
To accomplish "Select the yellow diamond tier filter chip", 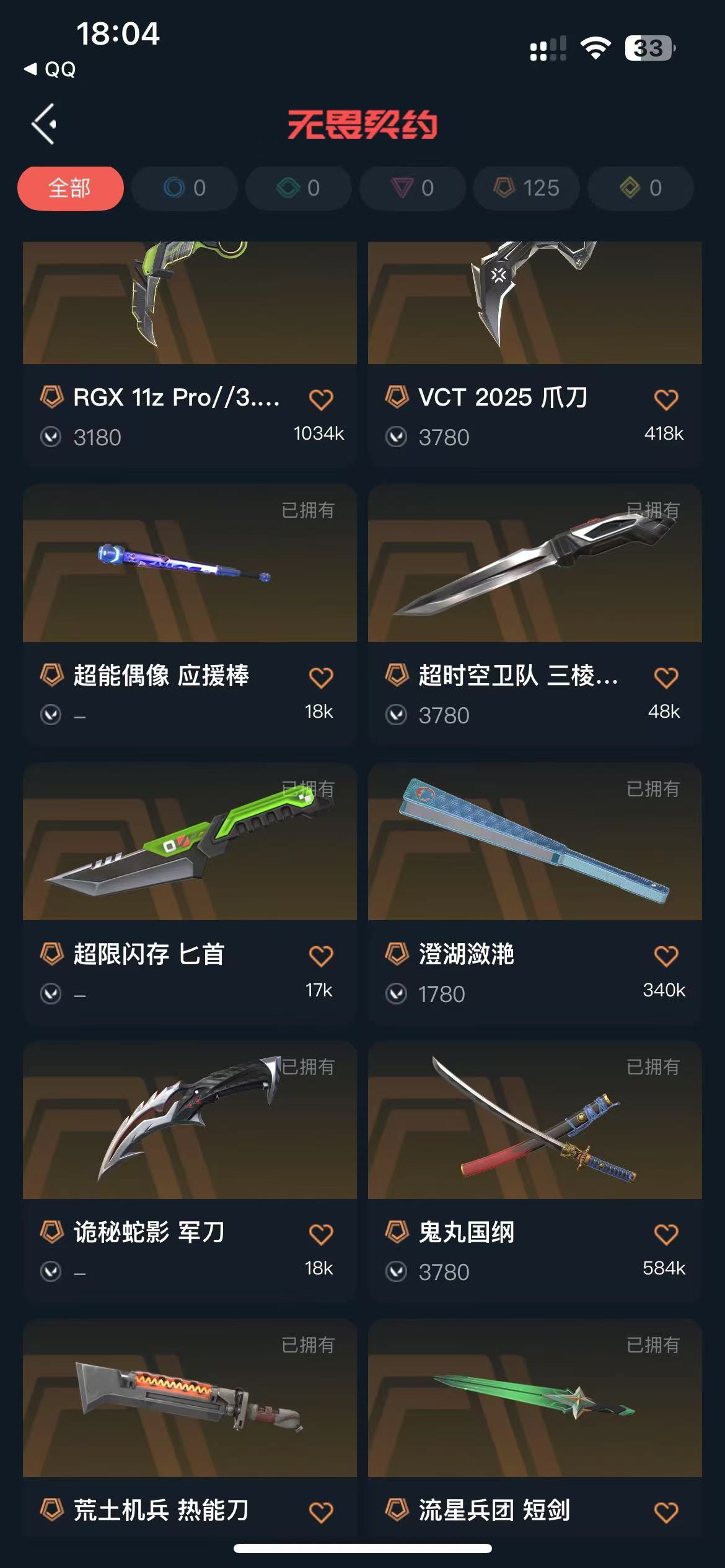I will (x=641, y=188).
